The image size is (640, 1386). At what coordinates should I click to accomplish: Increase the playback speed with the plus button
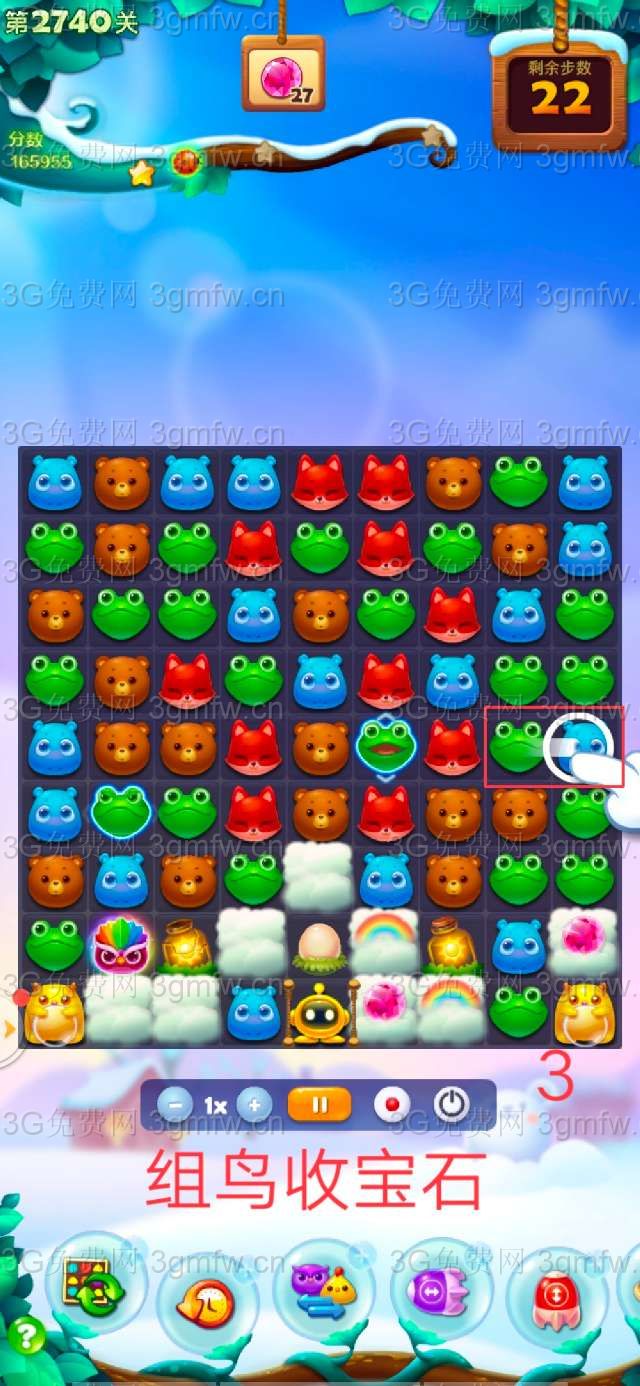[x=254, y=1105]
